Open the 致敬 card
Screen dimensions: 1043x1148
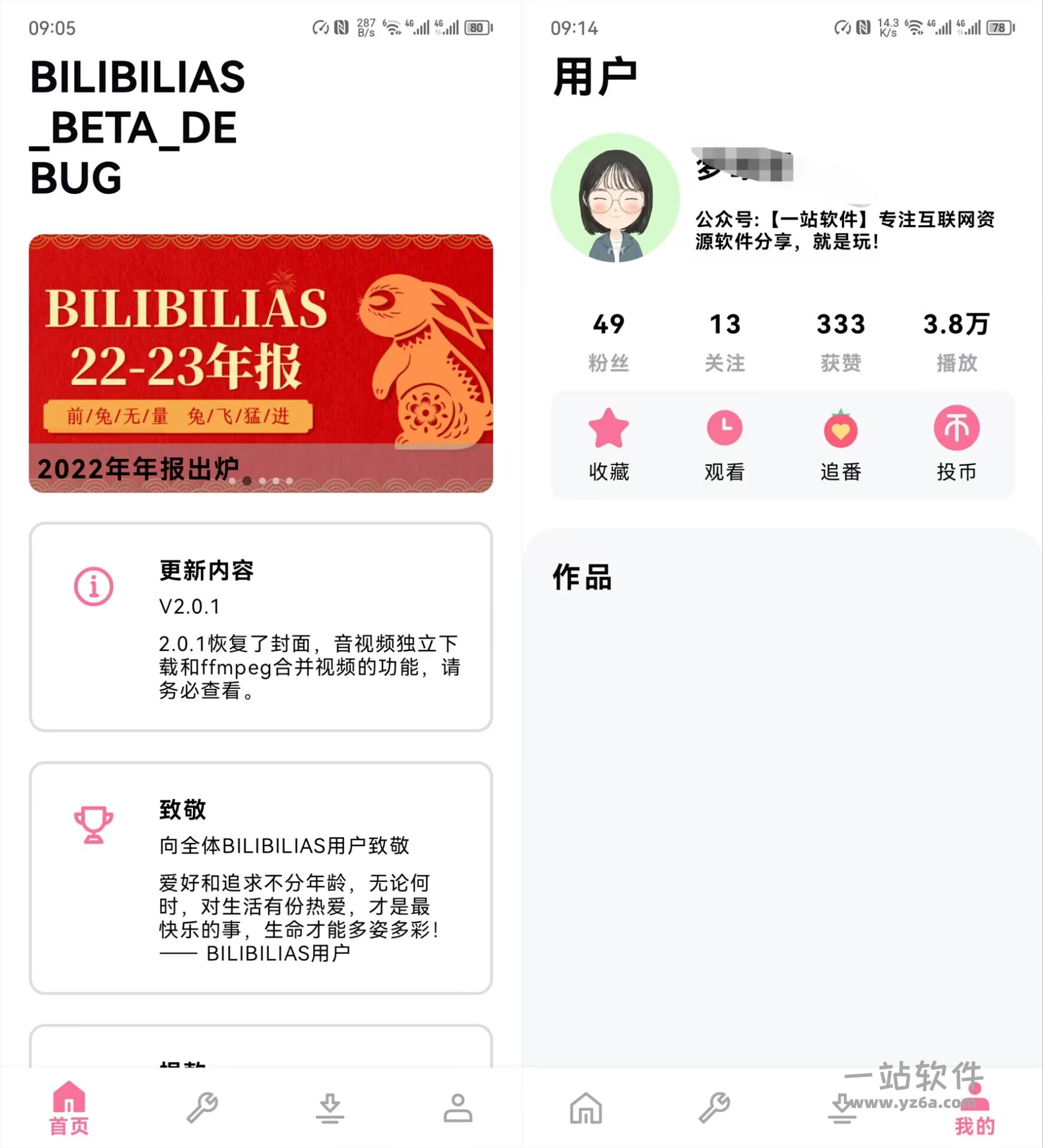point(261,878)
